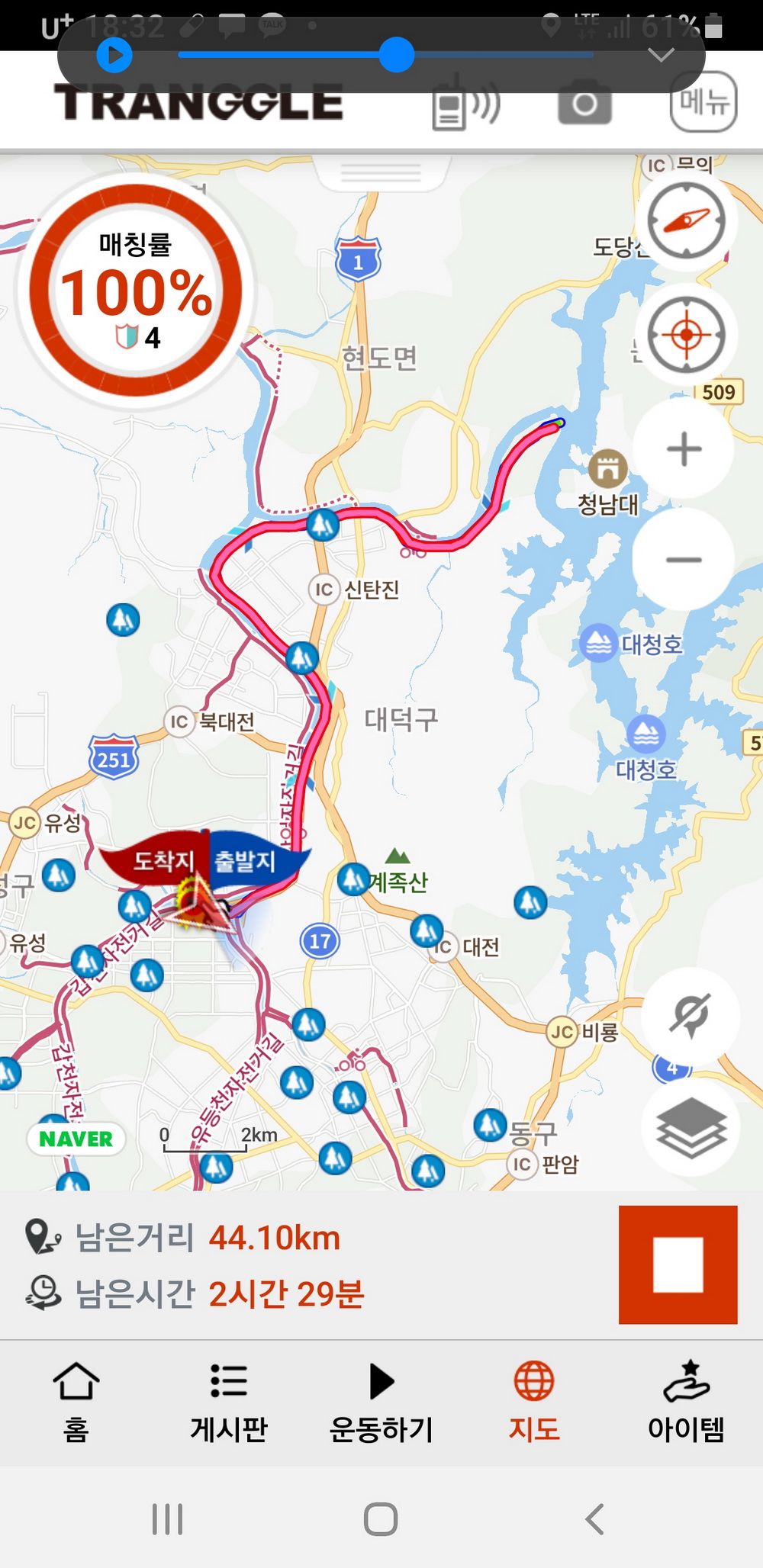Go back with the system back button
Image resolution: width=763 pixels, height=1568 pixels.
[594, 1519]
